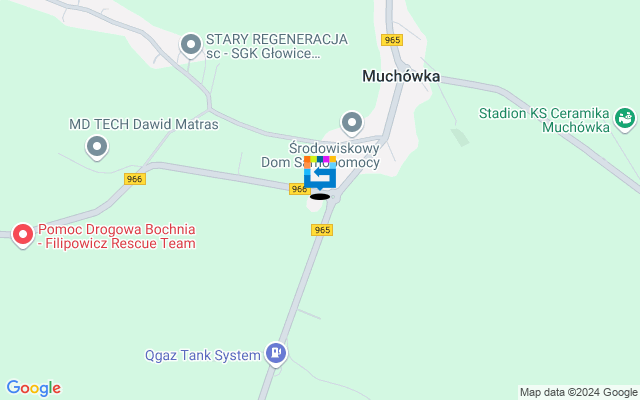Tap the Środowiskowy Dom Samopomocy marker
The height and width of the screenshot is (400, 640).
click(x=352, y=123)
